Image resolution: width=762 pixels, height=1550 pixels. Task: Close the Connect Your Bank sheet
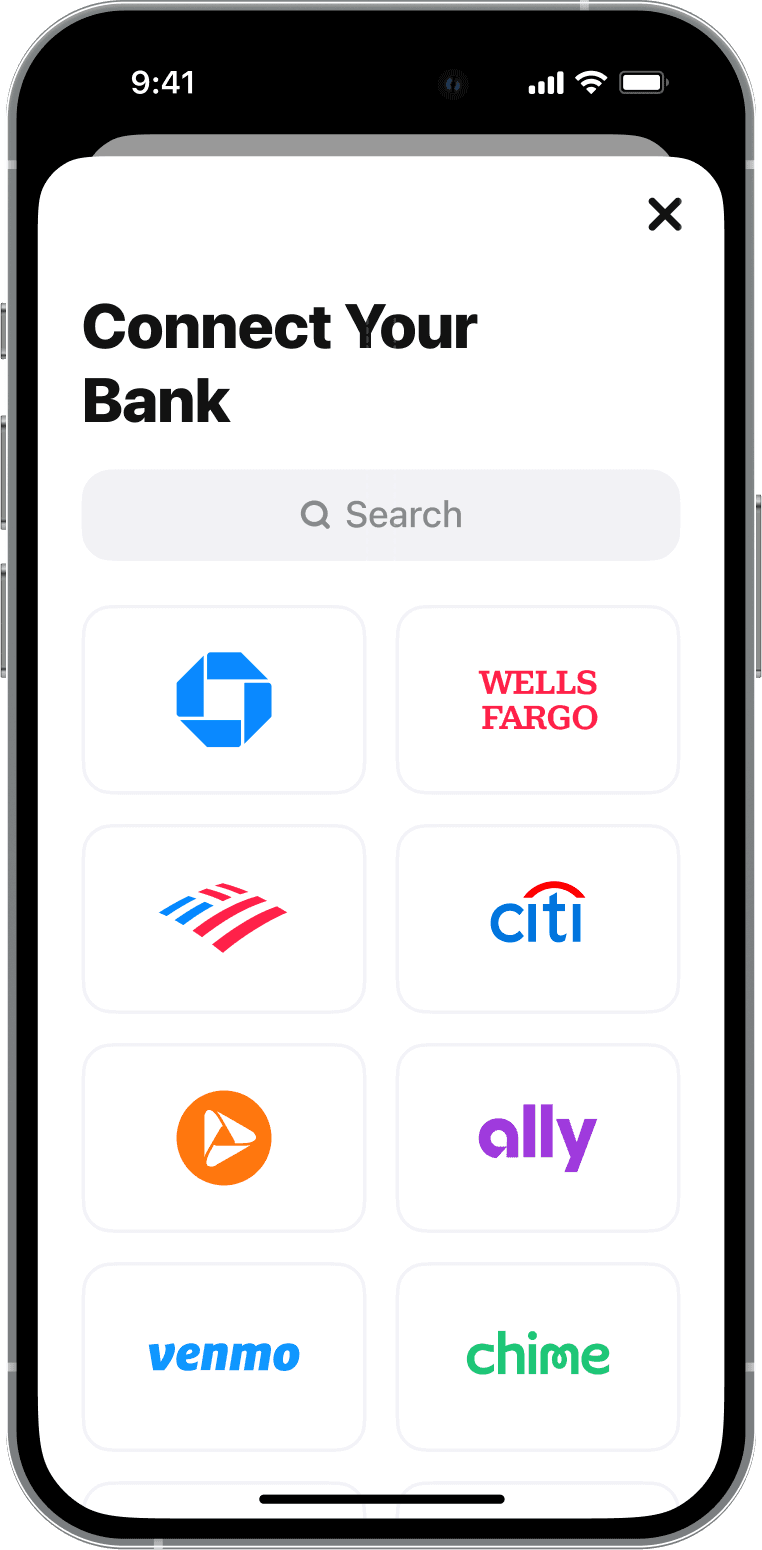tap(664, 214)
